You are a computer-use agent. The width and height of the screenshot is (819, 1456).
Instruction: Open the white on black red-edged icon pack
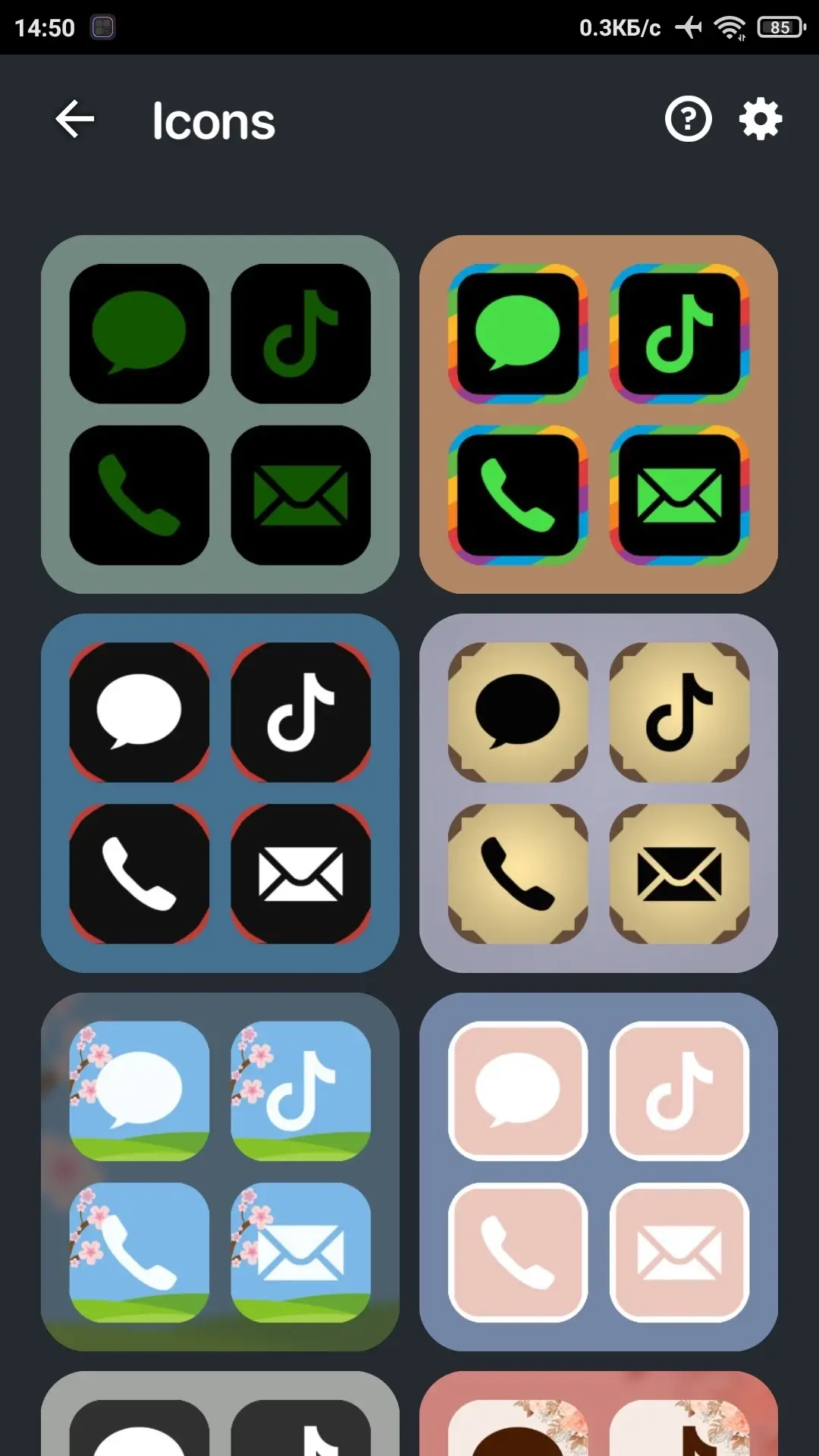(x=220, y=792)
